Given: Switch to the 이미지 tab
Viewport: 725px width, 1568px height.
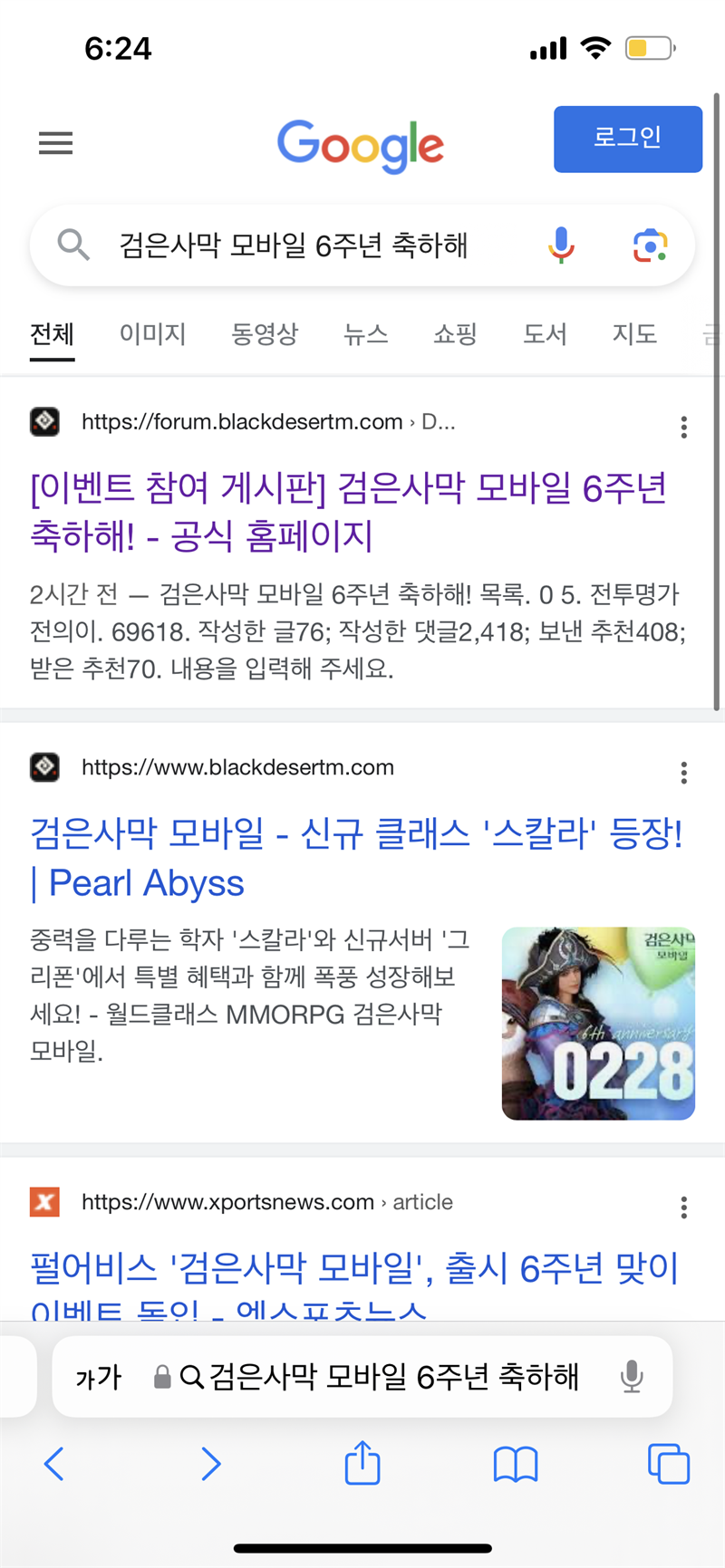Looking at the screenshot, I should 152,334.
